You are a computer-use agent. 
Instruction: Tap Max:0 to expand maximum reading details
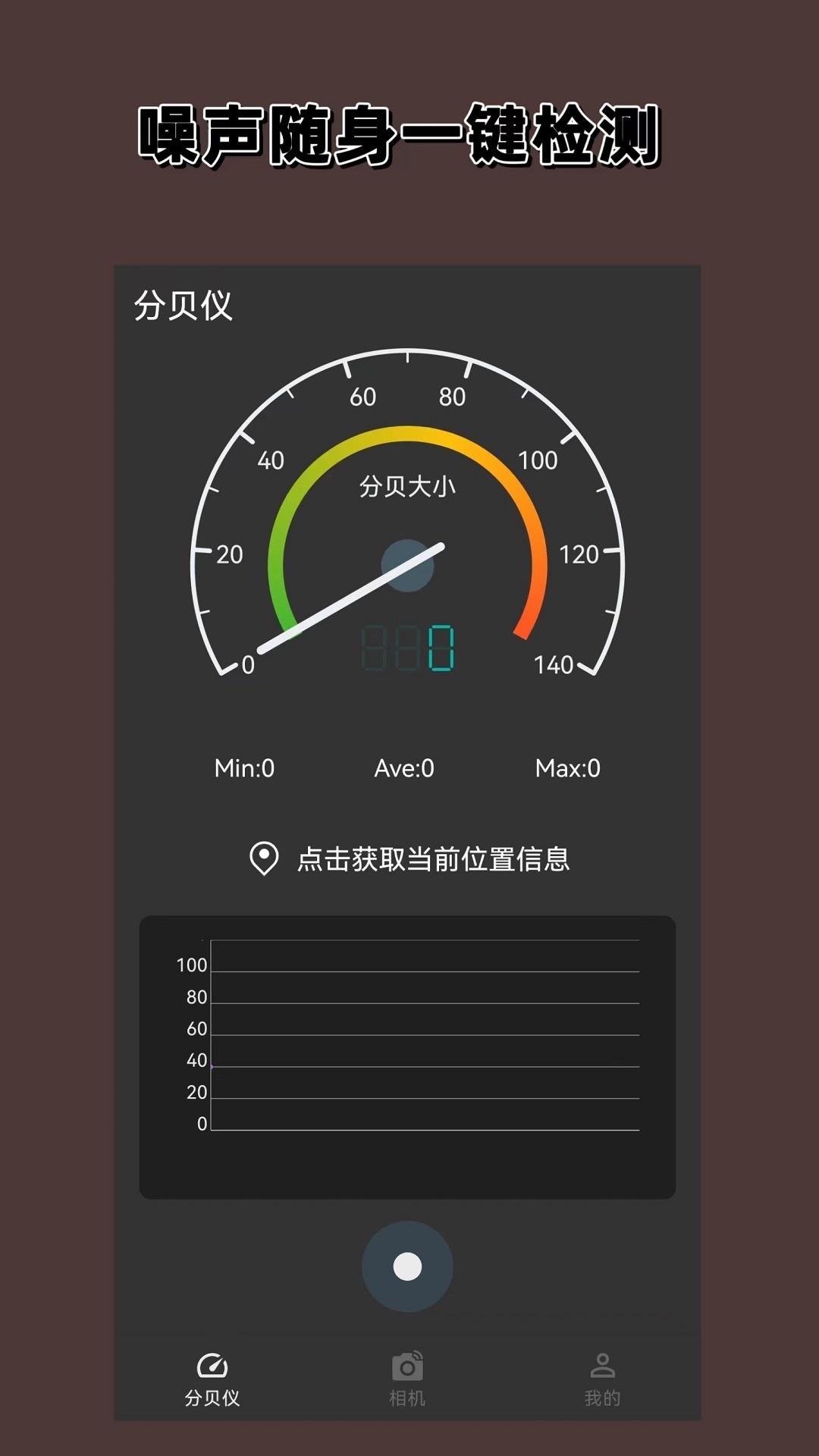click(567, 766)
